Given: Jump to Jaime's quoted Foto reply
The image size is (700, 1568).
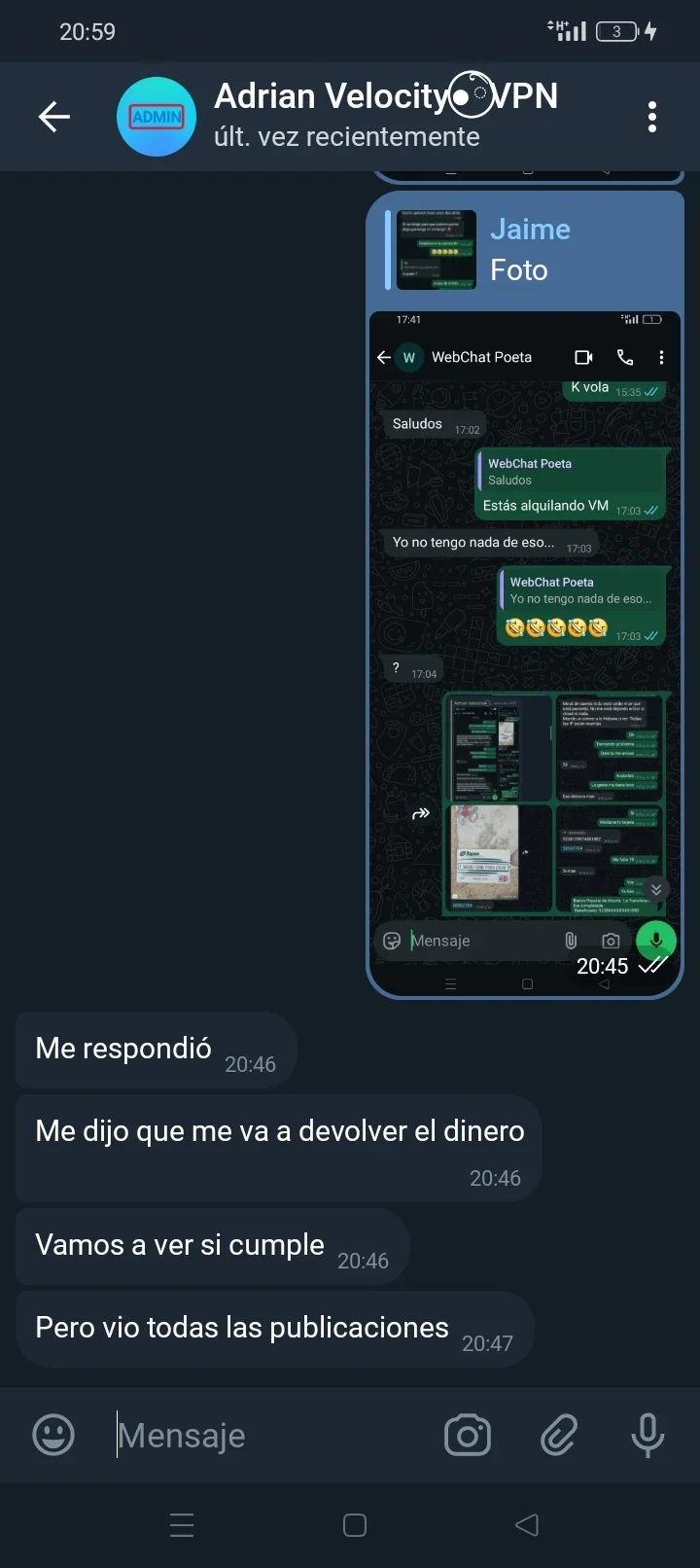Looking at the screenshot, I should tap(525, 250).
